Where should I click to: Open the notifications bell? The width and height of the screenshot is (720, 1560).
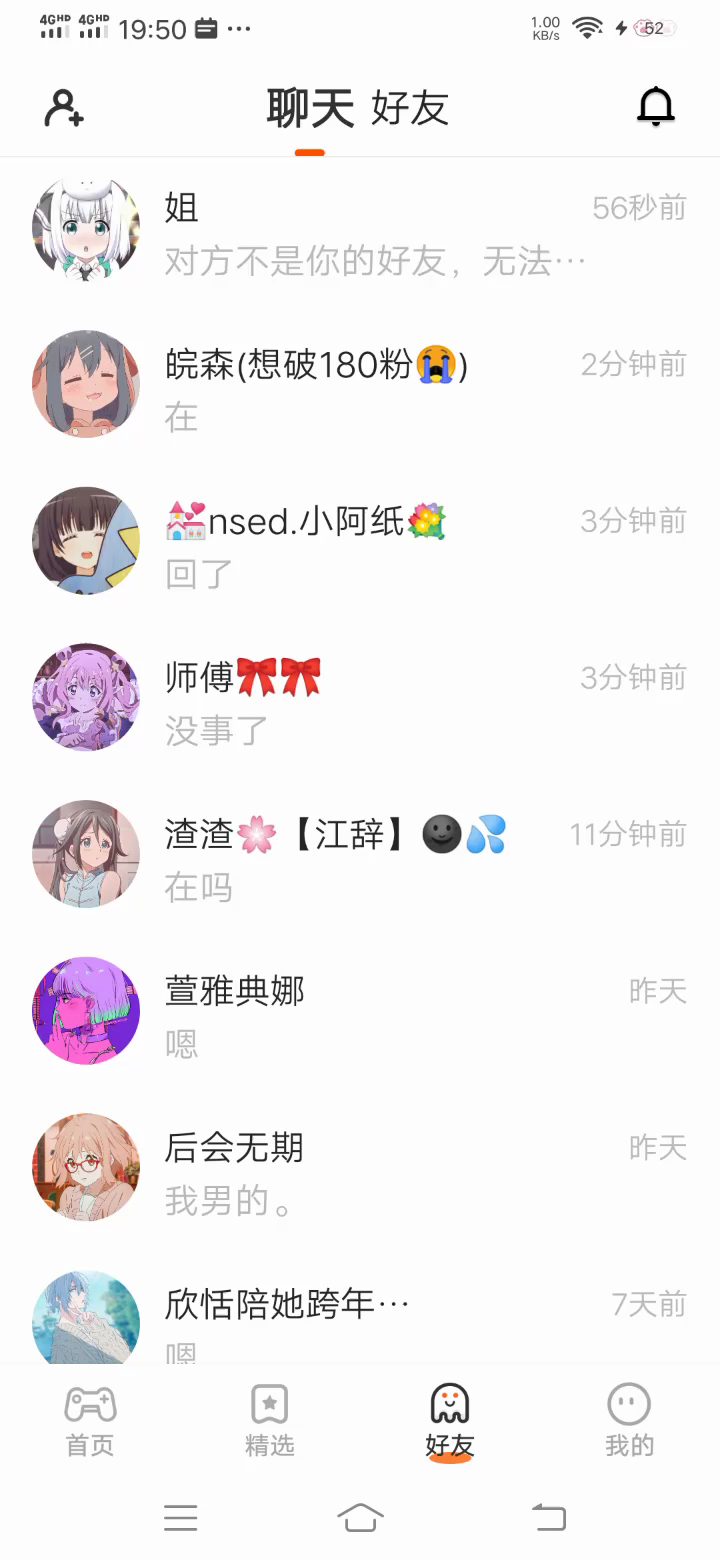tap(656, 107)
